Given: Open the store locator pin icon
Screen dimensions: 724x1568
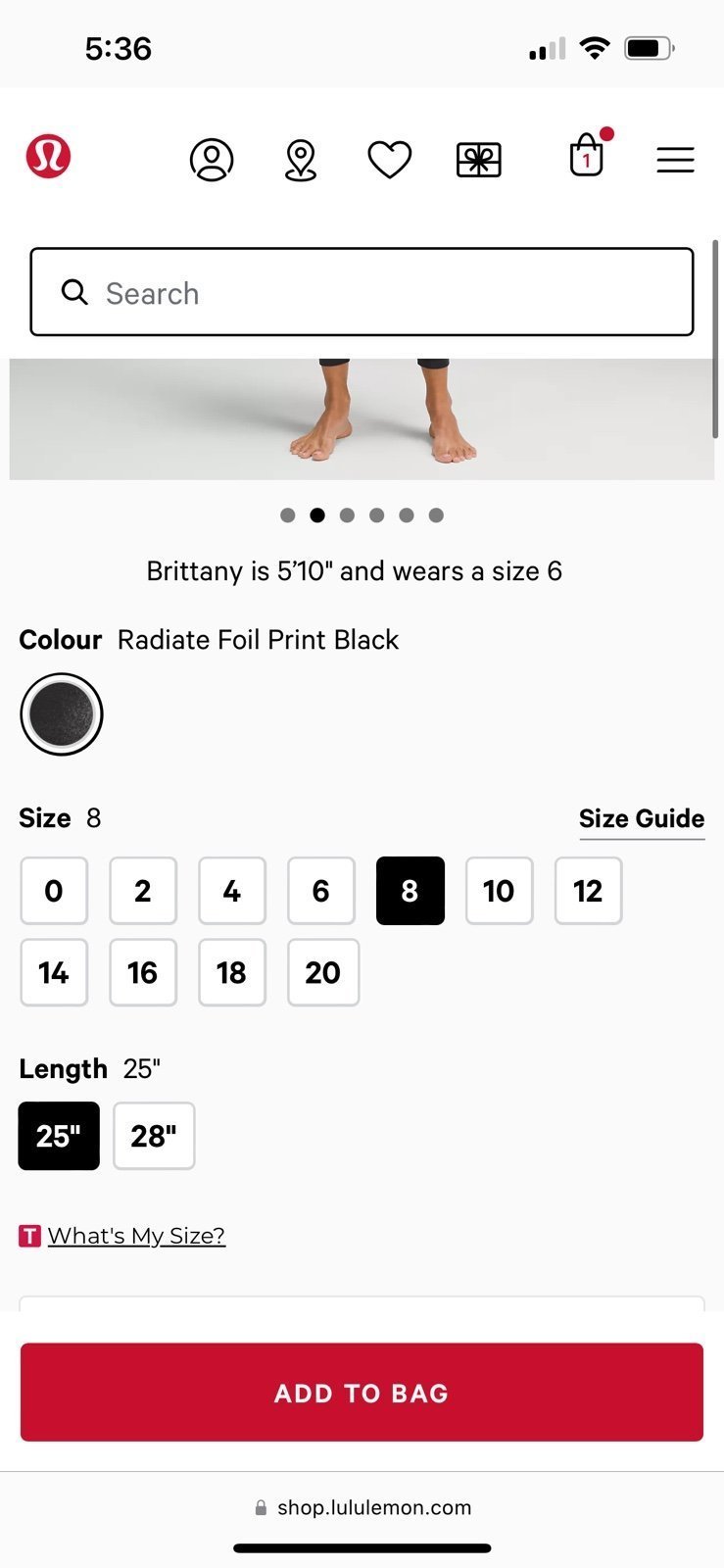Looking at the screenshot, I should tap(301, 161).
